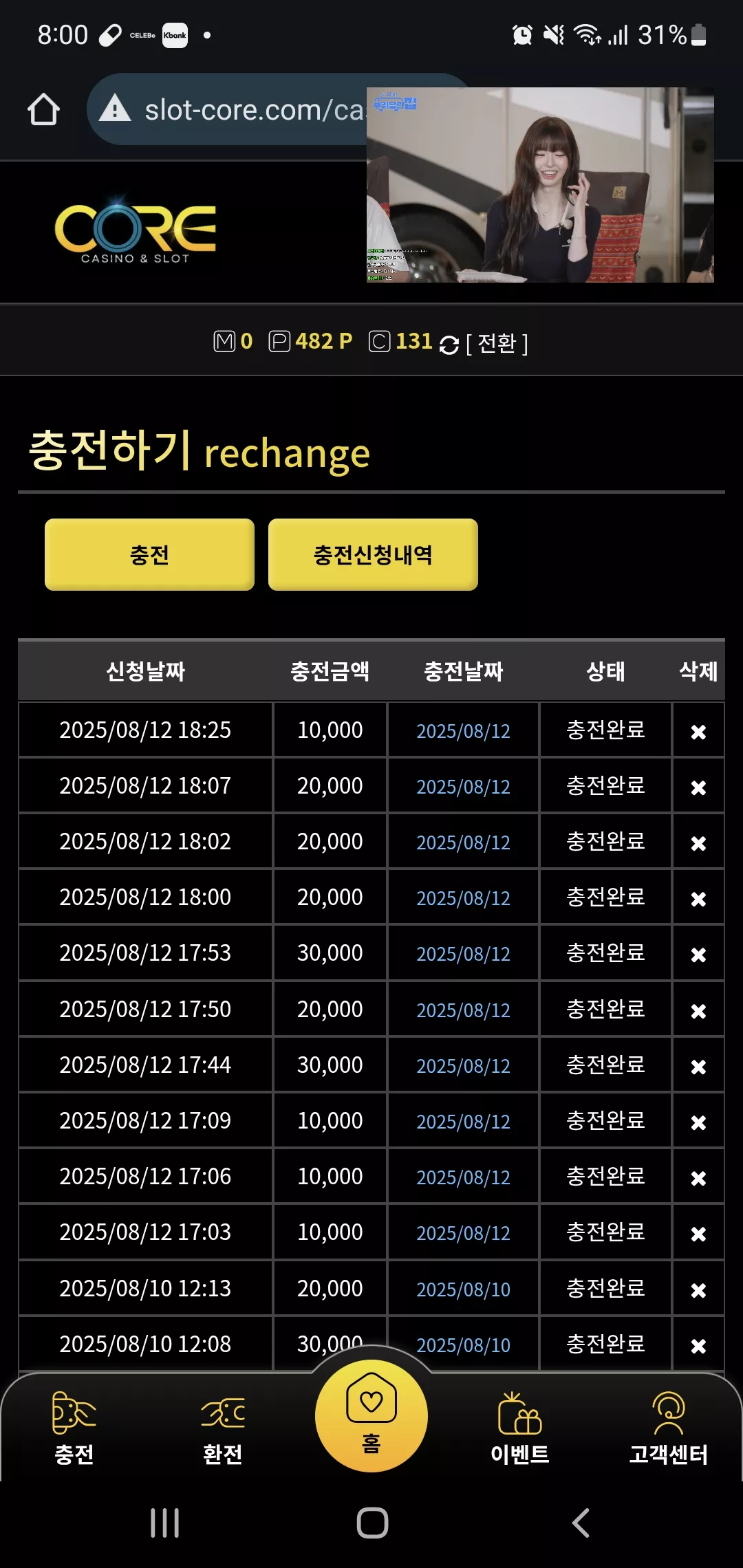The width and height of the screenshot is (743, 1568).
Task: Tap the 전환 conversion link
Action: coord(497,342)
